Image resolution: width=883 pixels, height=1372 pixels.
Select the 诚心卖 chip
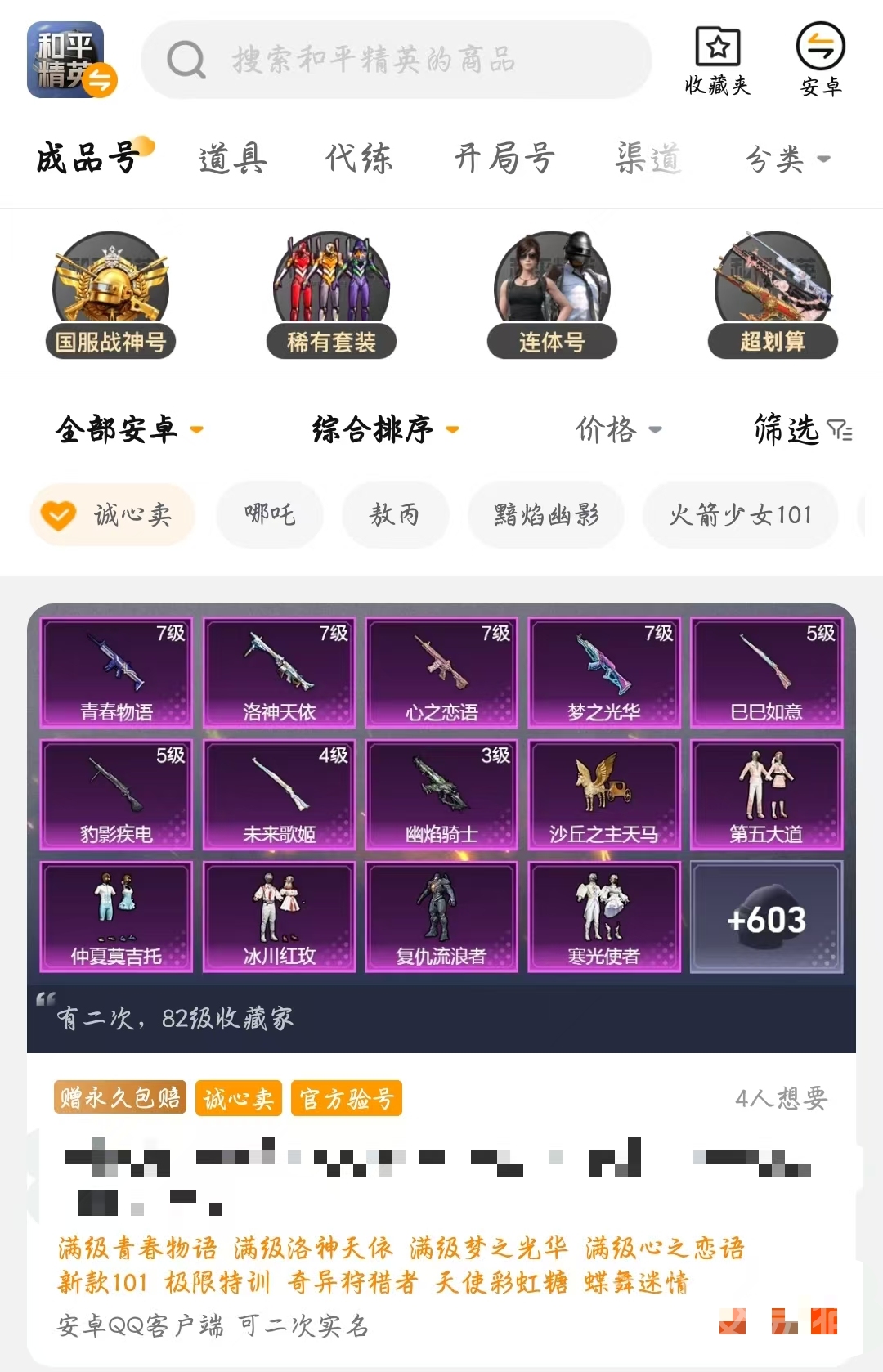[113, 514]
